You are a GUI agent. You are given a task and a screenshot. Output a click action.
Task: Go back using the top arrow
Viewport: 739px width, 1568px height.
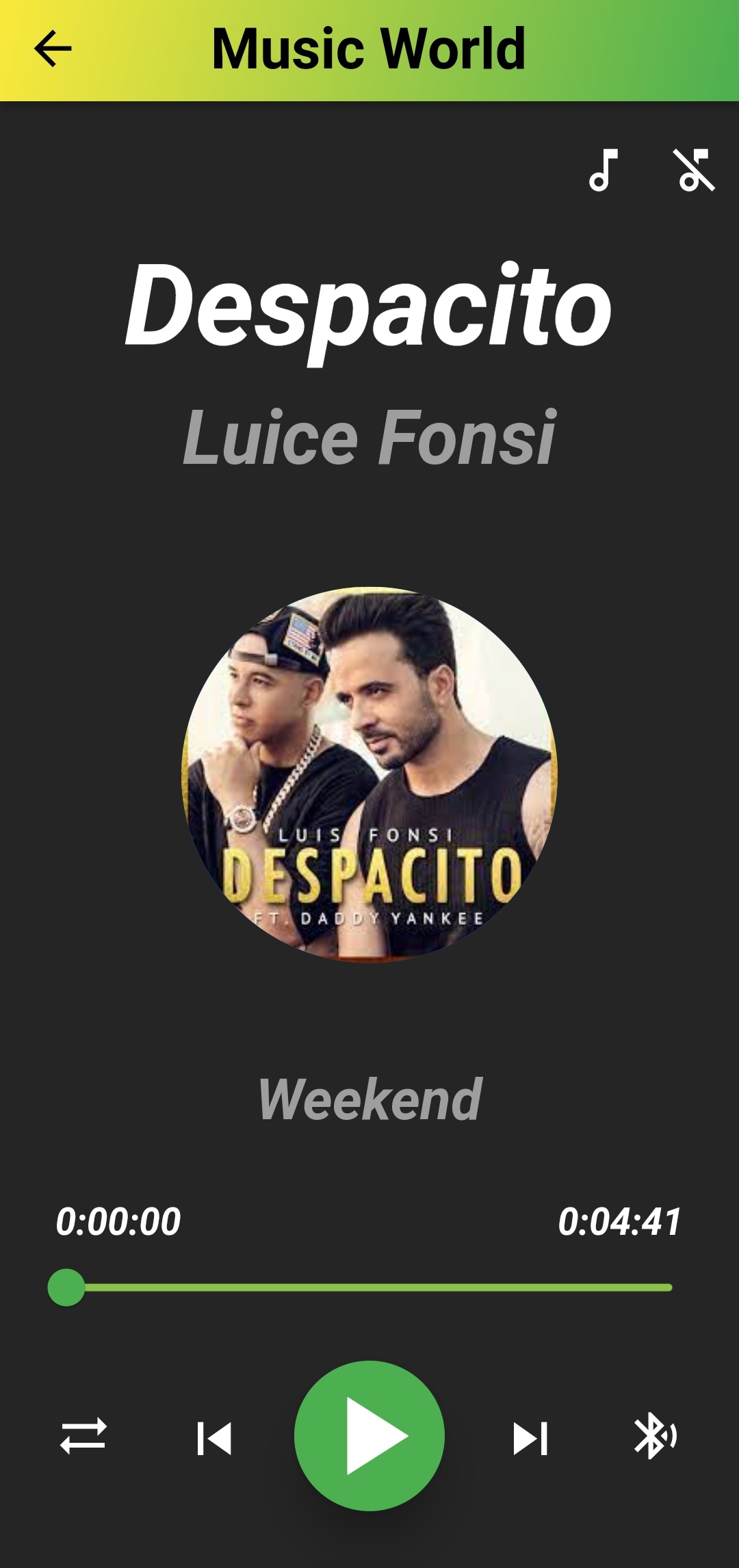tap(53, 49)
